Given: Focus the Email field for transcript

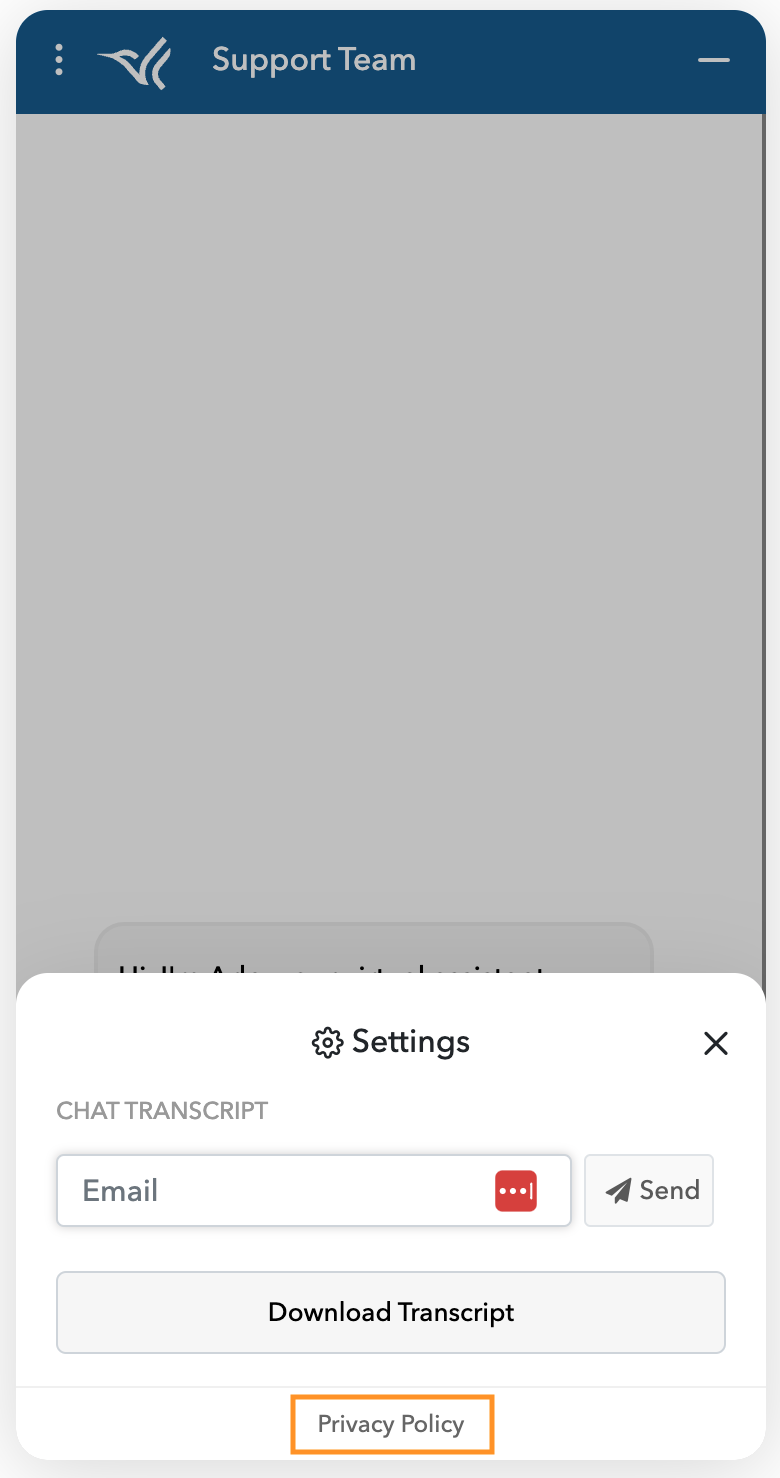Looking at the screenshot, I should coord(270,1191).
